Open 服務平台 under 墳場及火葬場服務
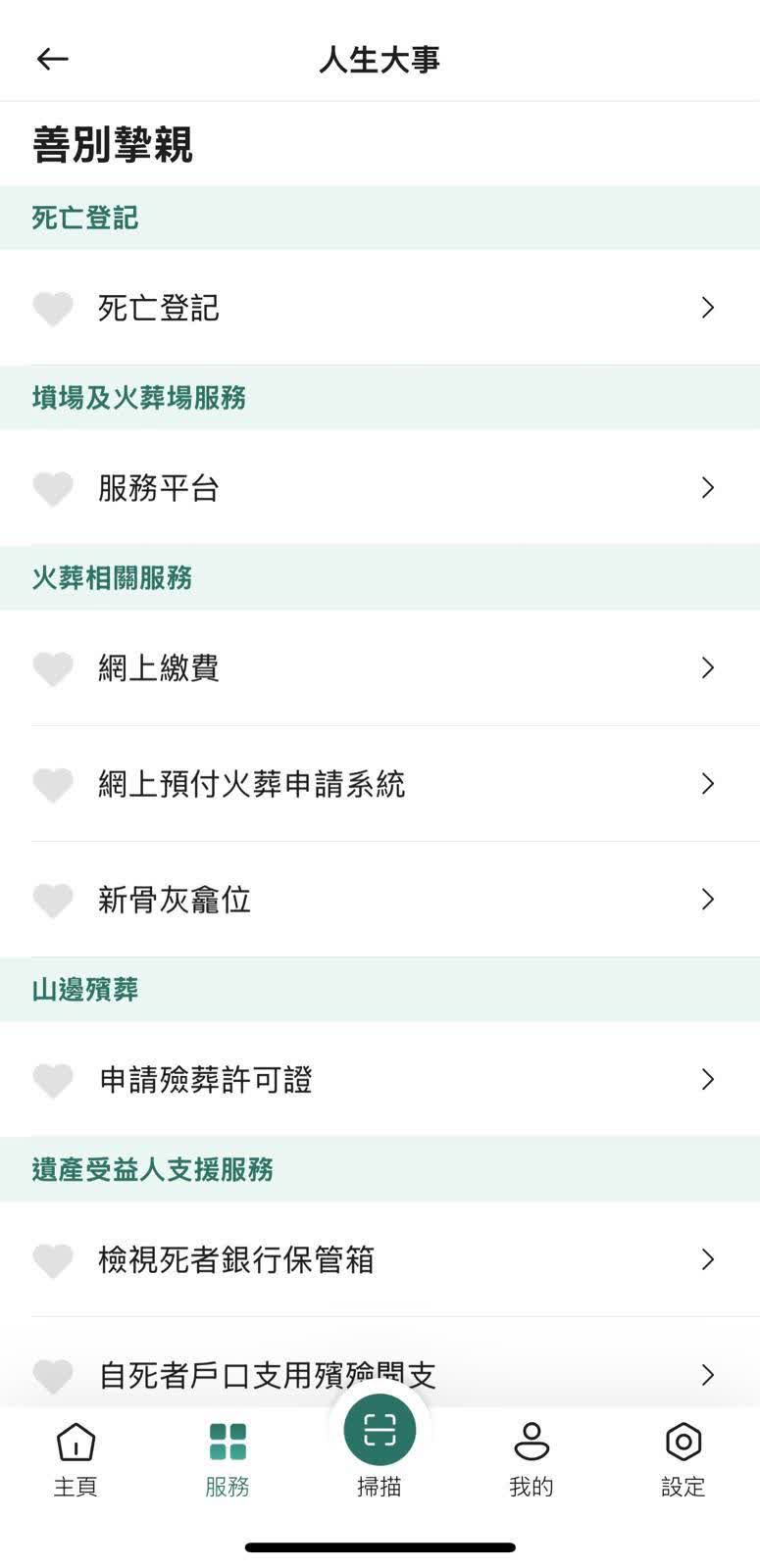Image resolution: width=760 pixels, height=1568 pixels. (x=392, y=488)
